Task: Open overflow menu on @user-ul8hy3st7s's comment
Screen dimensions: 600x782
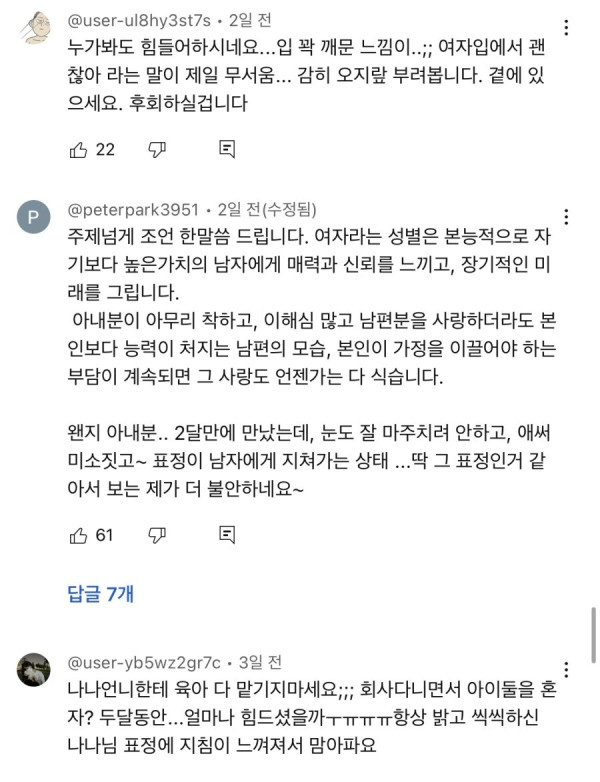Action: click(566, 27)
